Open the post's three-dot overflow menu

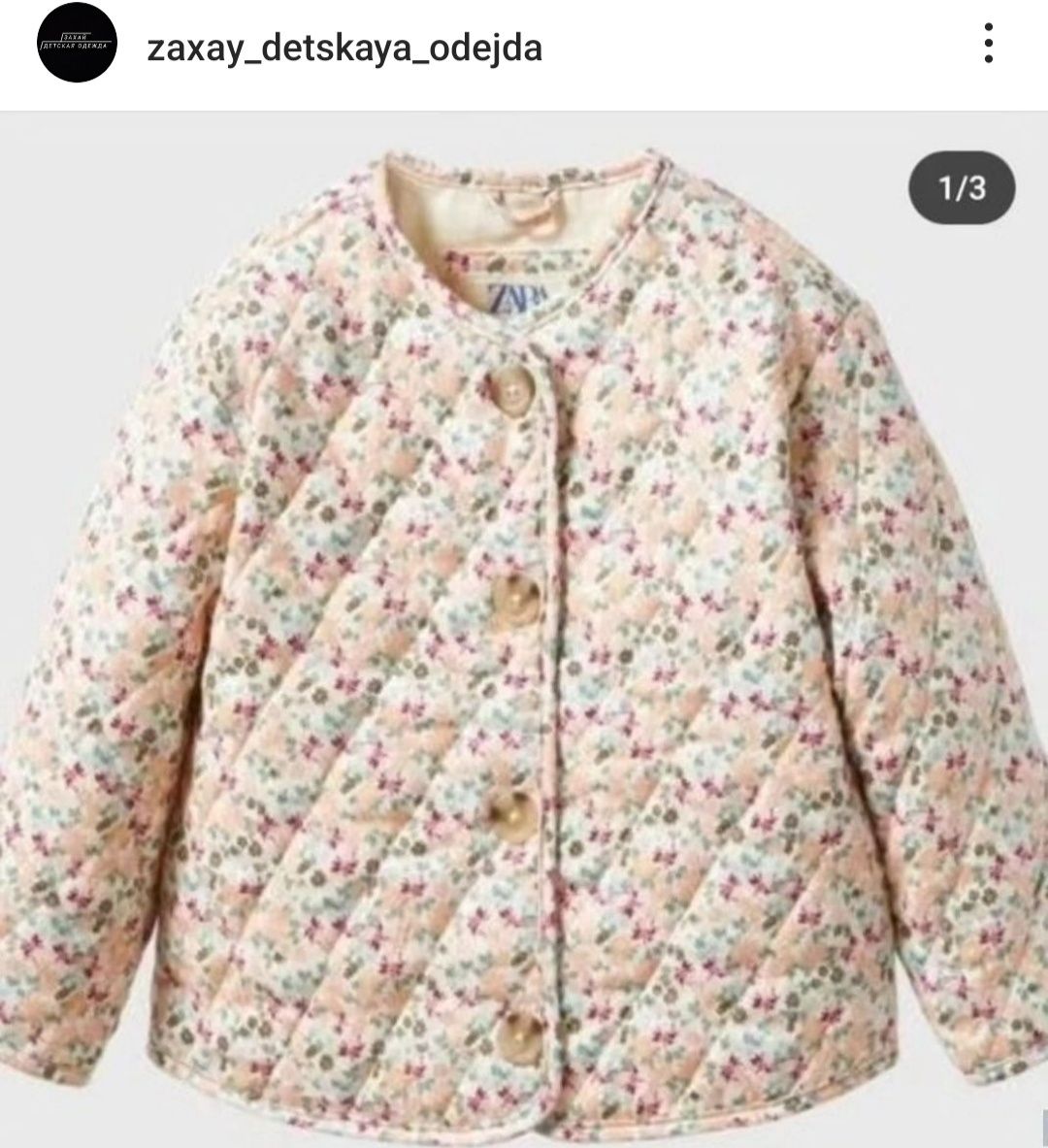(988, 44)
